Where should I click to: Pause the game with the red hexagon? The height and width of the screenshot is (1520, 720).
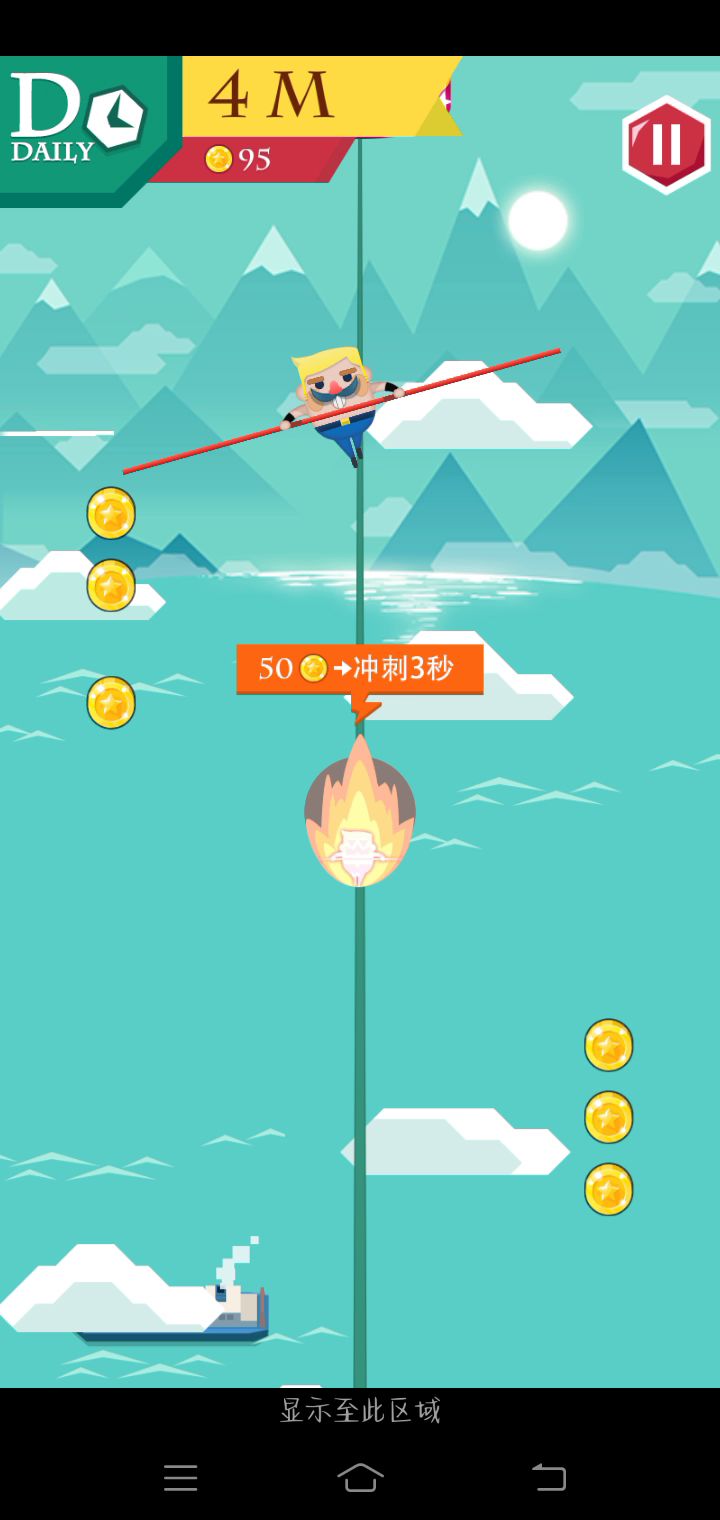[x=666, y=145]
